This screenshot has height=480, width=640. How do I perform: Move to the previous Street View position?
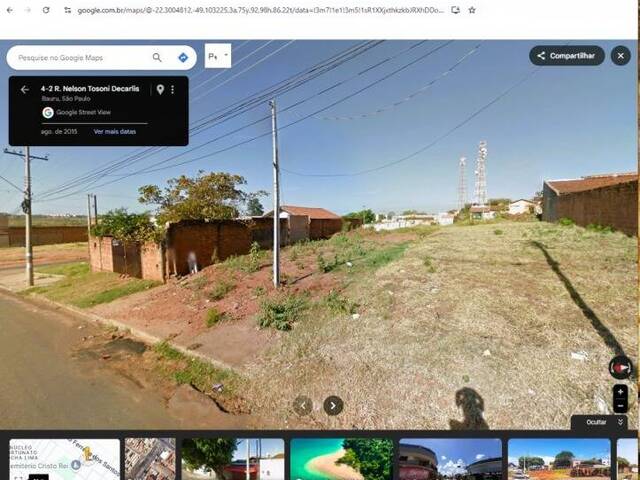point(303,405)
